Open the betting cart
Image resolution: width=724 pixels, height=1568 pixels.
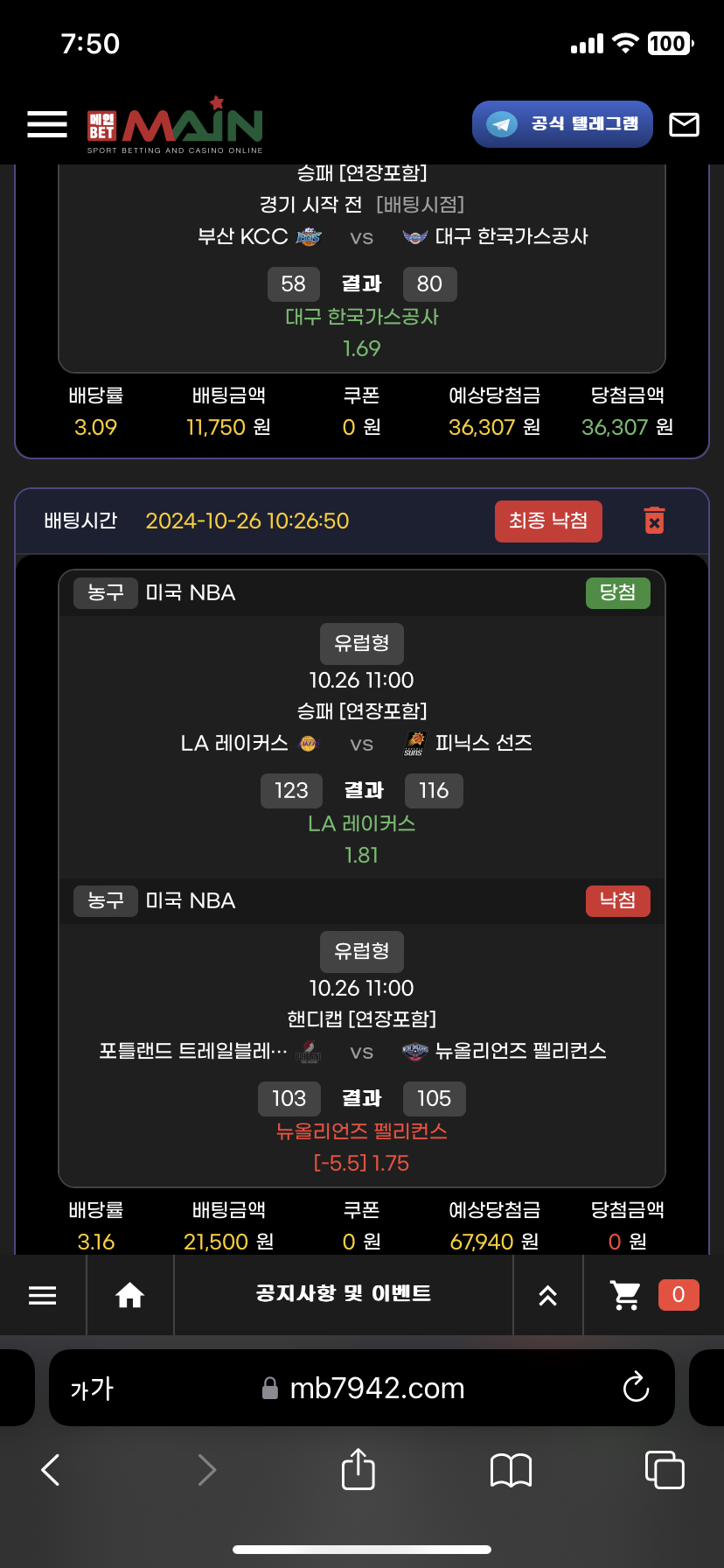pos(626,1295)
